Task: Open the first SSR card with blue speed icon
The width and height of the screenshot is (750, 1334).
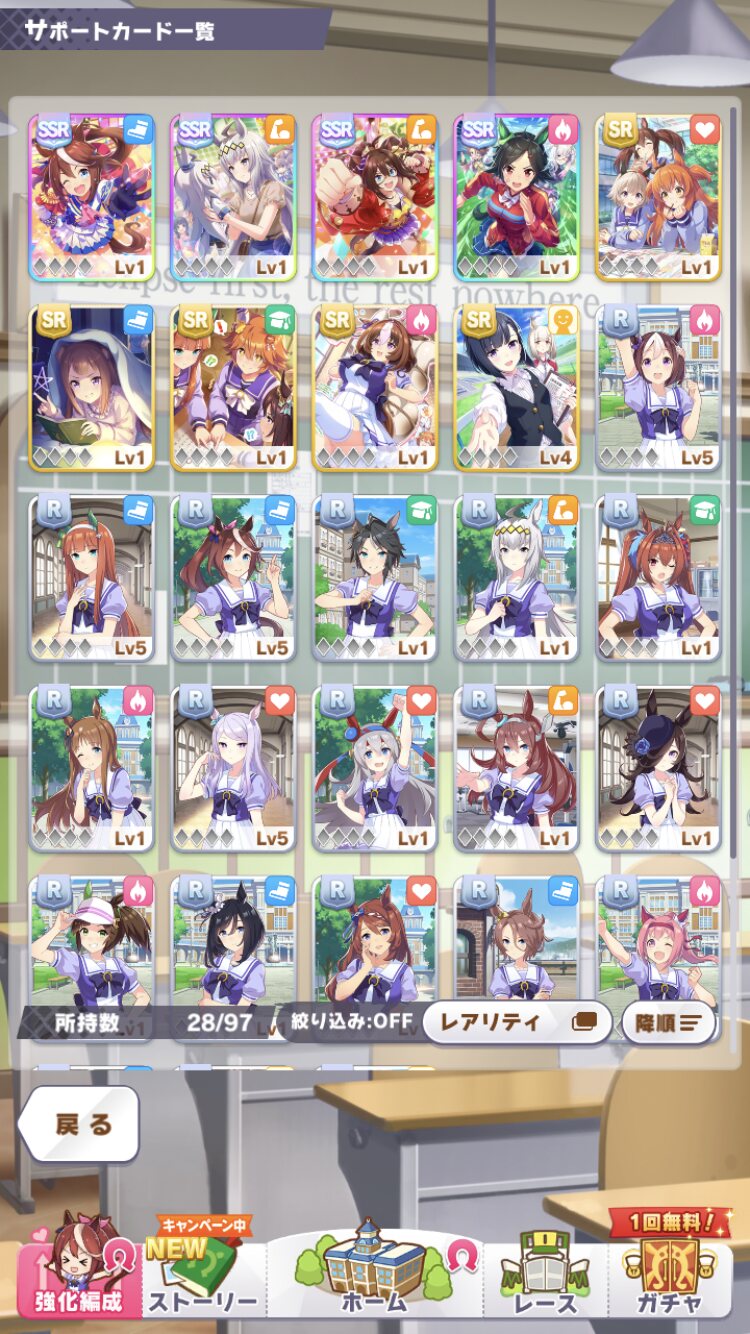Action: (x=91, y=196)
